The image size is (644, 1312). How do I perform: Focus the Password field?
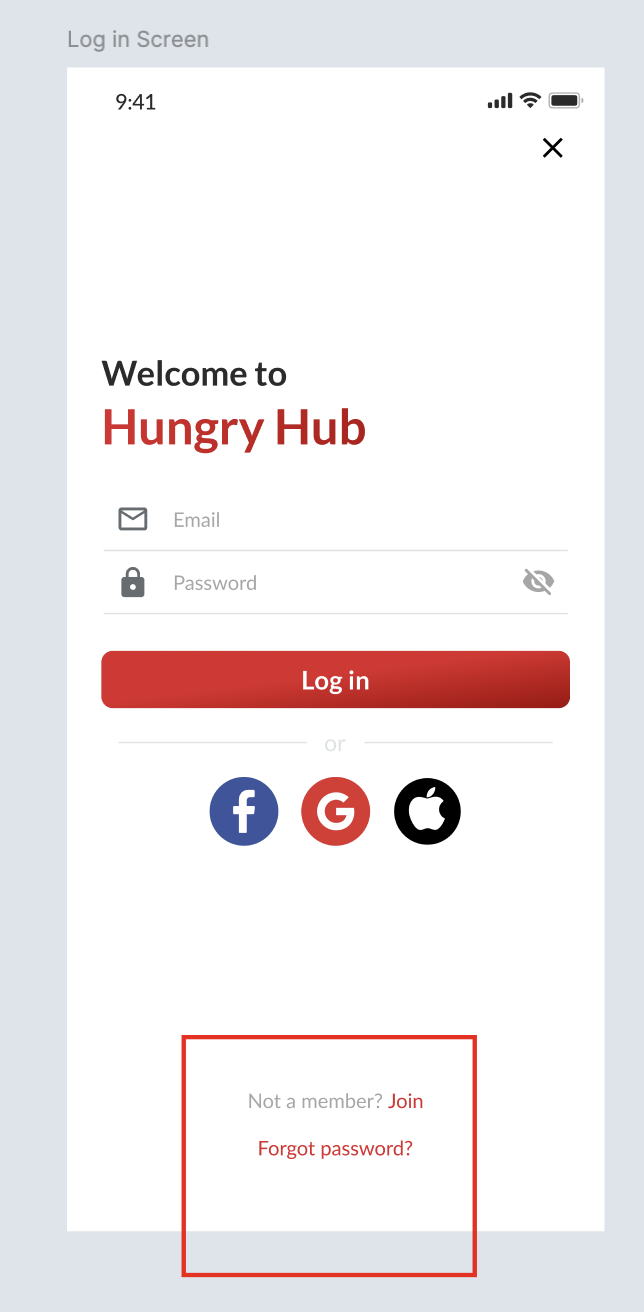pyautogui.click(x=330, y=583)
